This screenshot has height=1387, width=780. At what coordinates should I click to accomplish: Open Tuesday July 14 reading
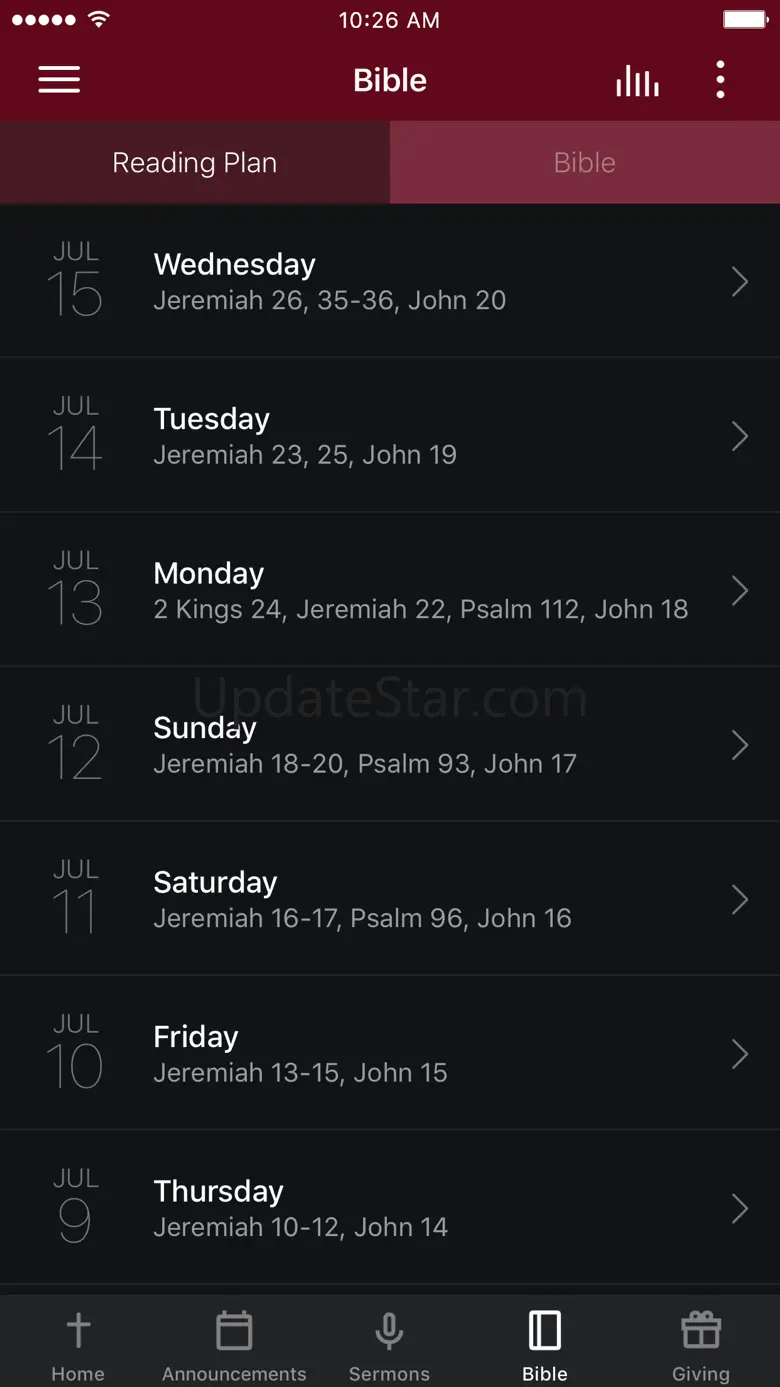tap(390, 436)
